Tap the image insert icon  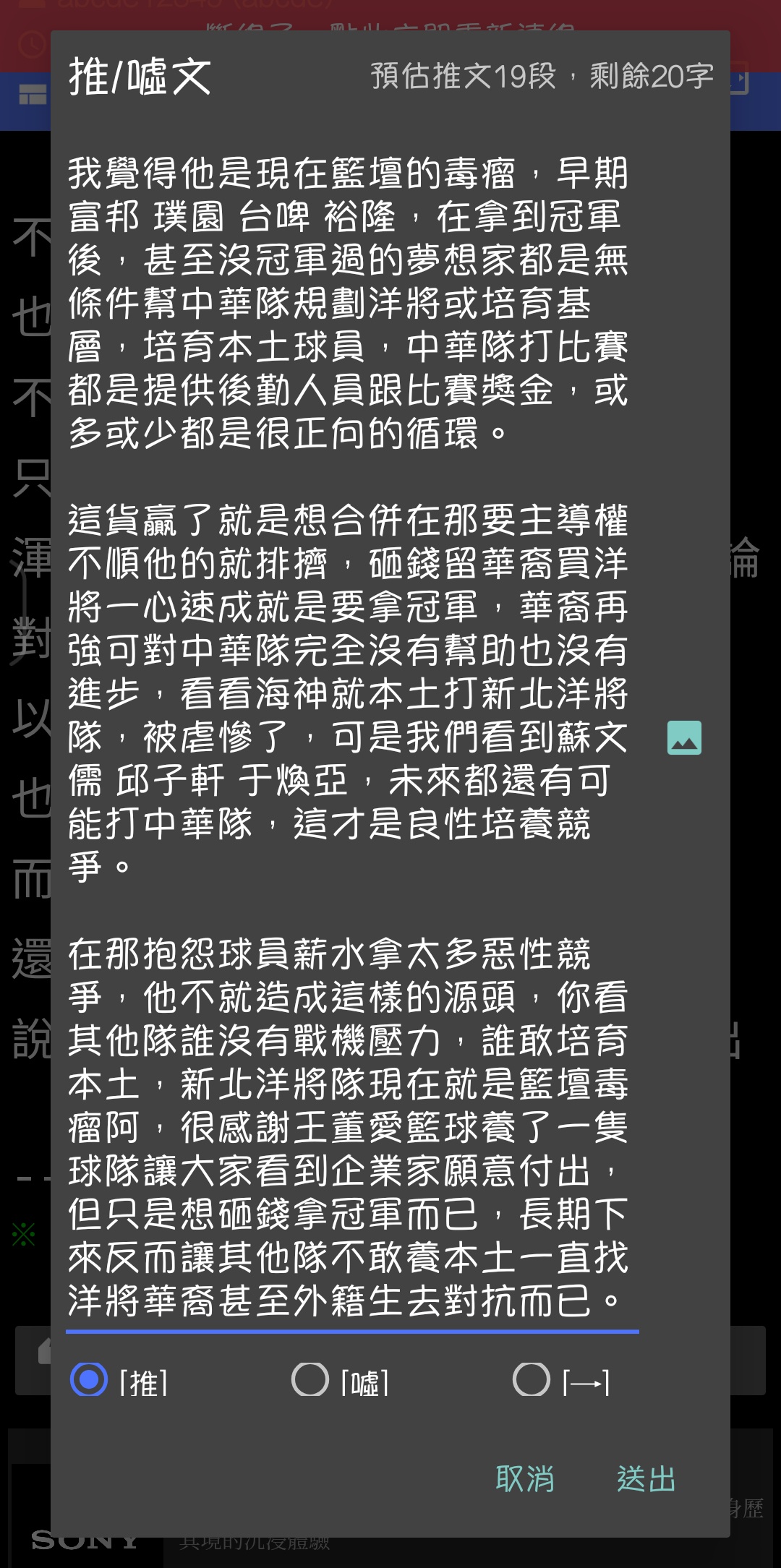click(x=684, y=737)
